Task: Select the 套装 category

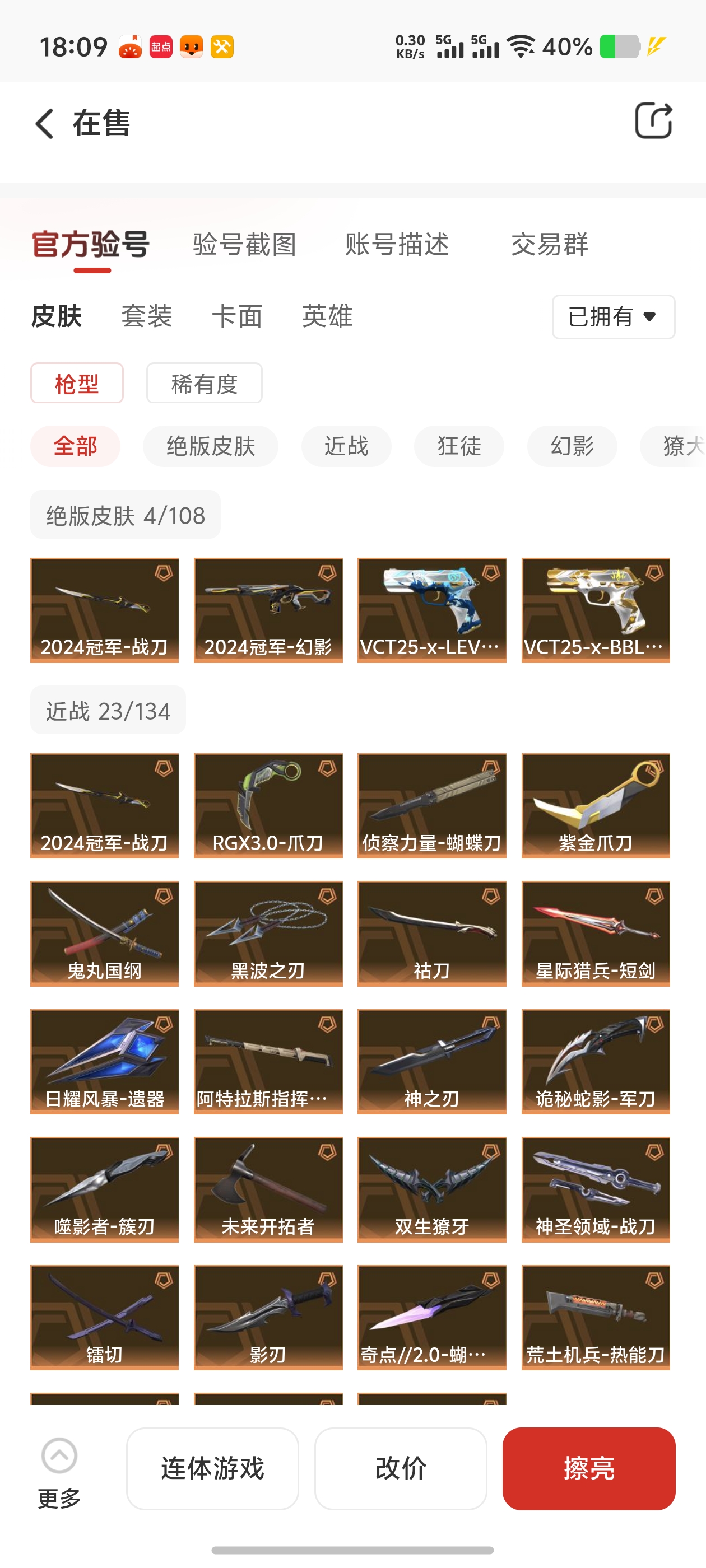Action: pos(147,316)
